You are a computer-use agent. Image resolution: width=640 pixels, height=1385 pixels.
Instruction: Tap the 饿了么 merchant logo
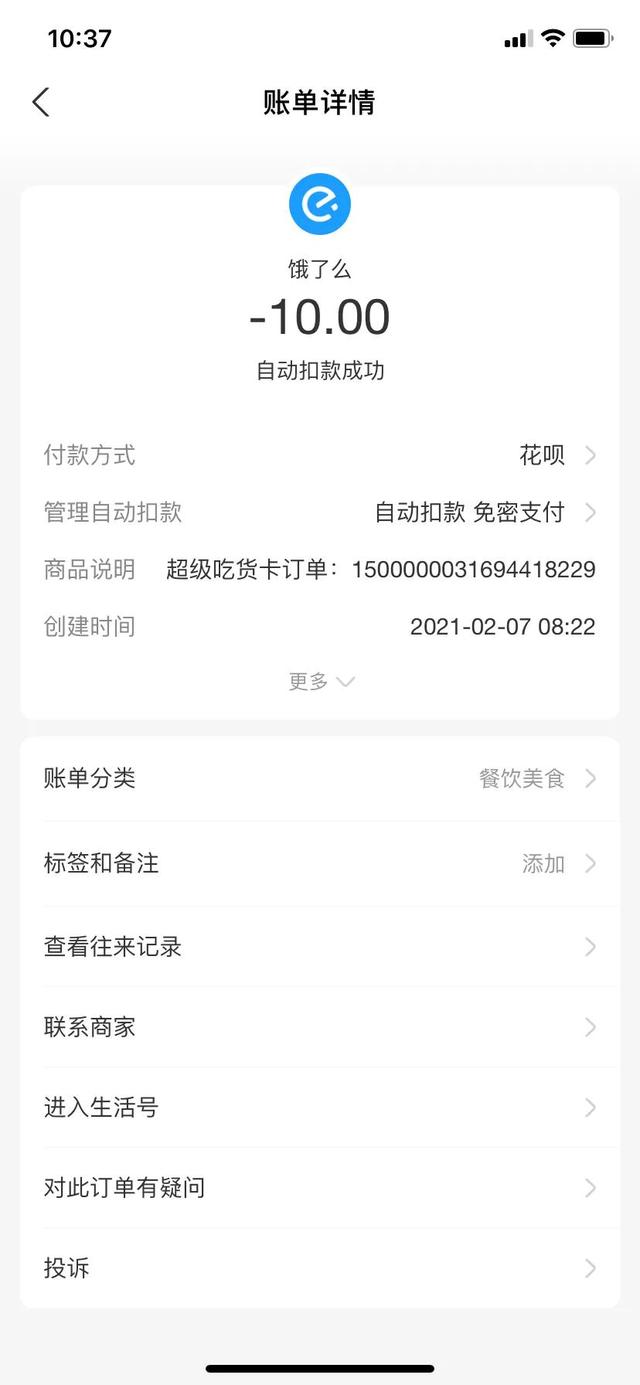320,205
